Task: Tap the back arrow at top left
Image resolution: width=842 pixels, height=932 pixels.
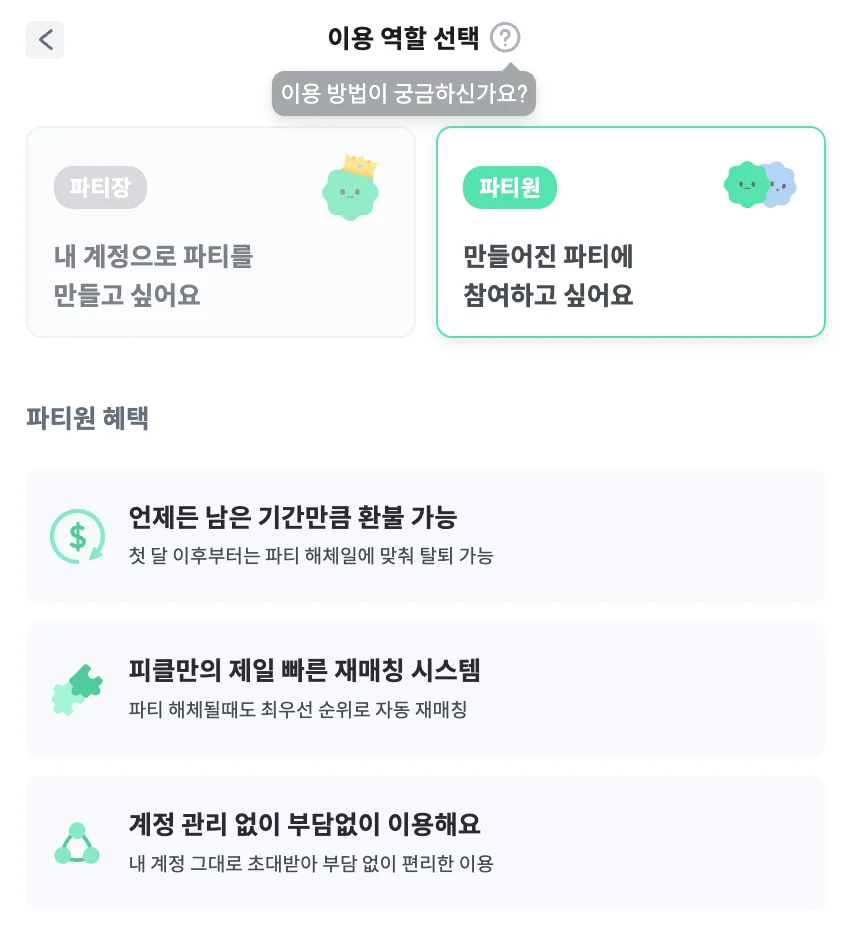Action: tap(44, 40)
